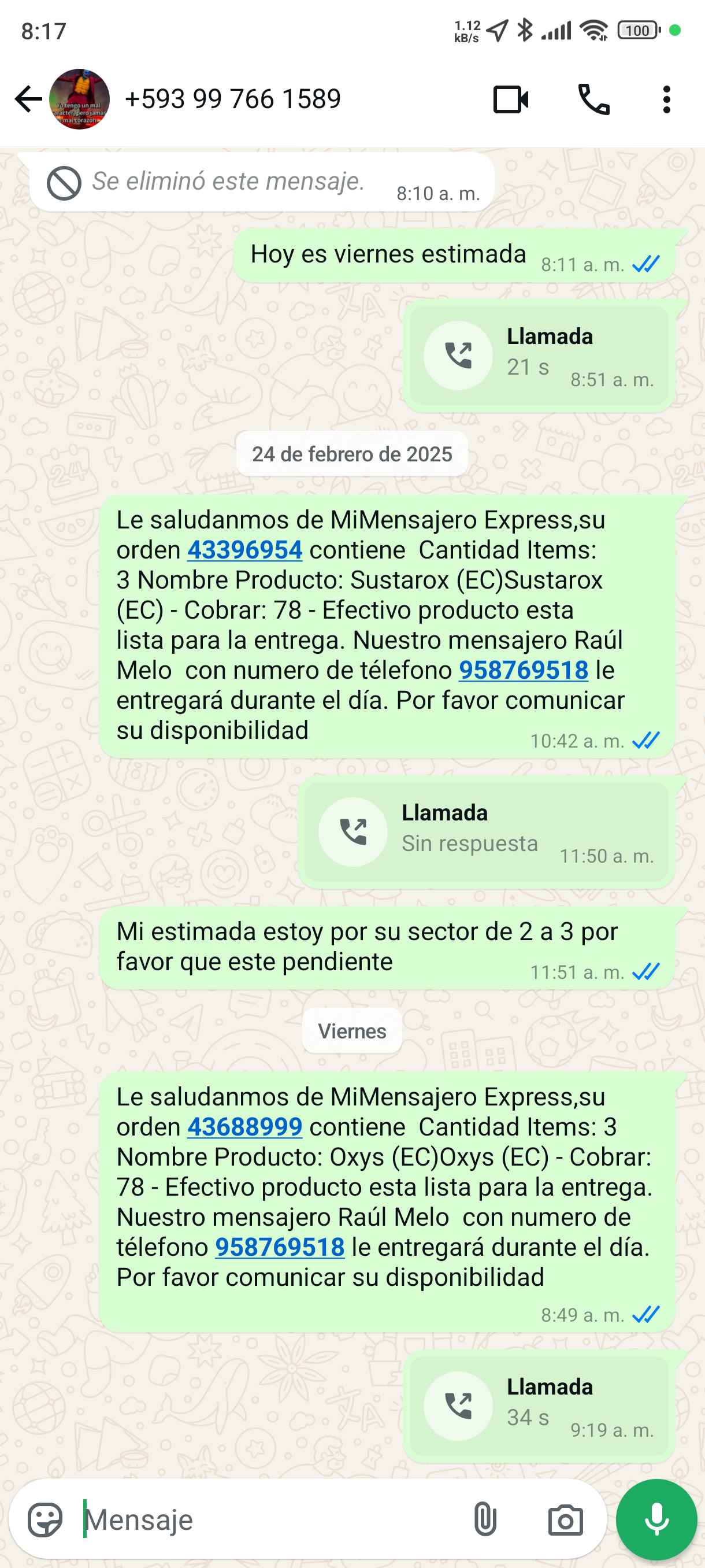Call back from the 34 s call entry
Screen dimensions: 705x1568
458,1406
